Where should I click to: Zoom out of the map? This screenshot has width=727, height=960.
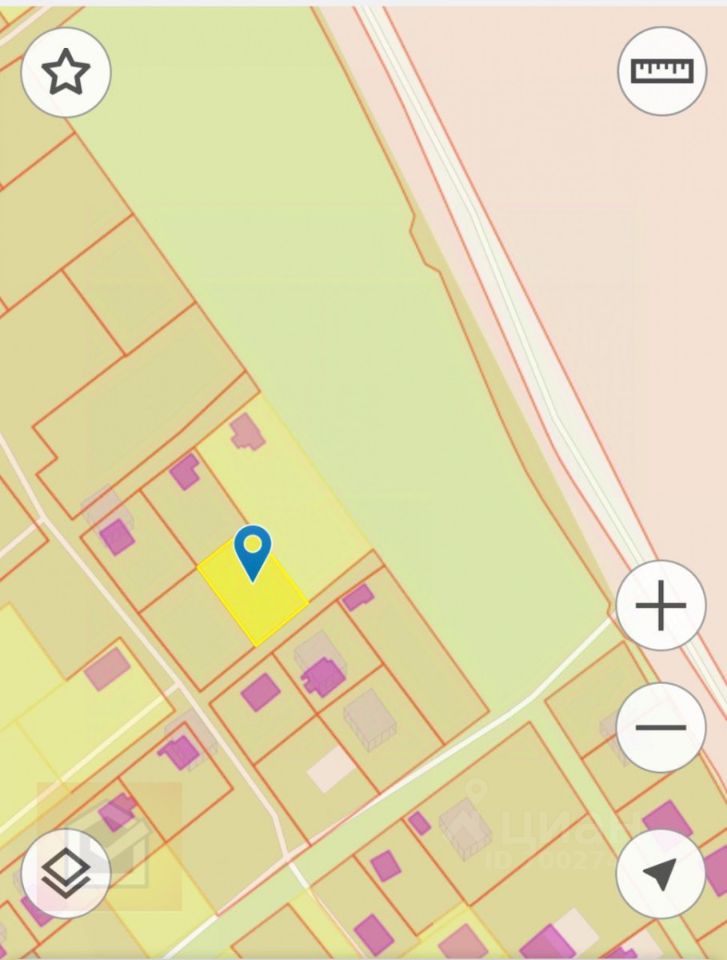point(660,727)
